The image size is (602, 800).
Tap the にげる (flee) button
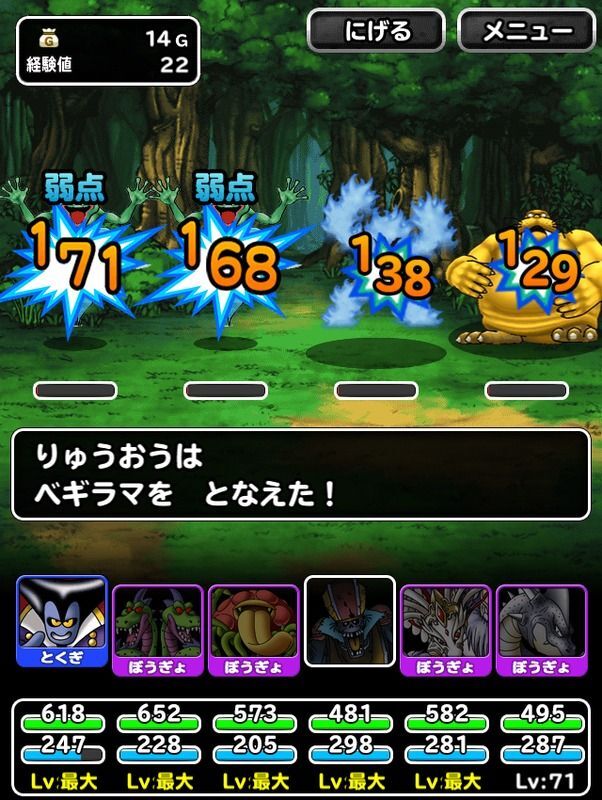[376, 32]
